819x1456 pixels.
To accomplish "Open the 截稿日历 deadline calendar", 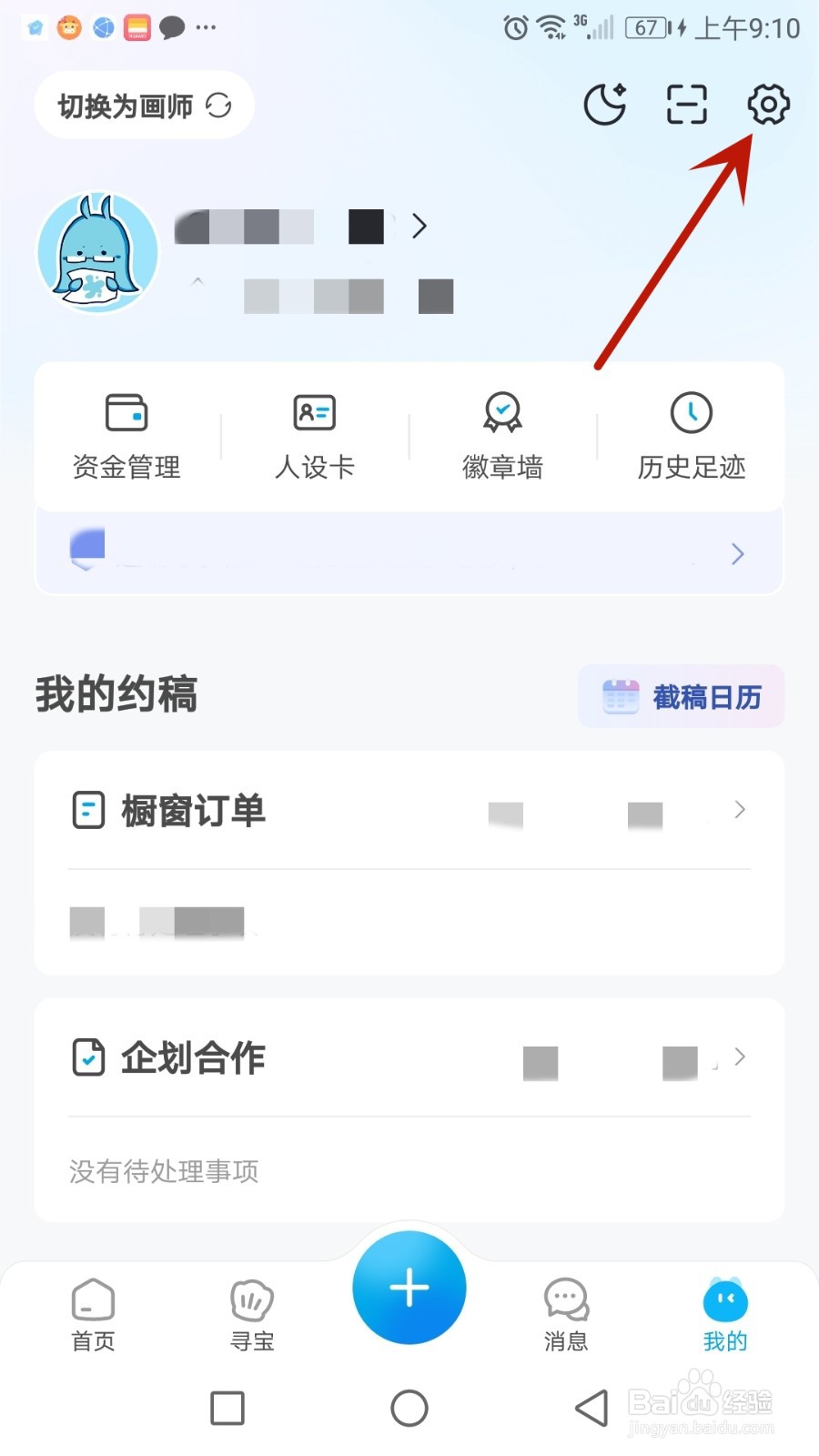I will click(x=681, y=695).
